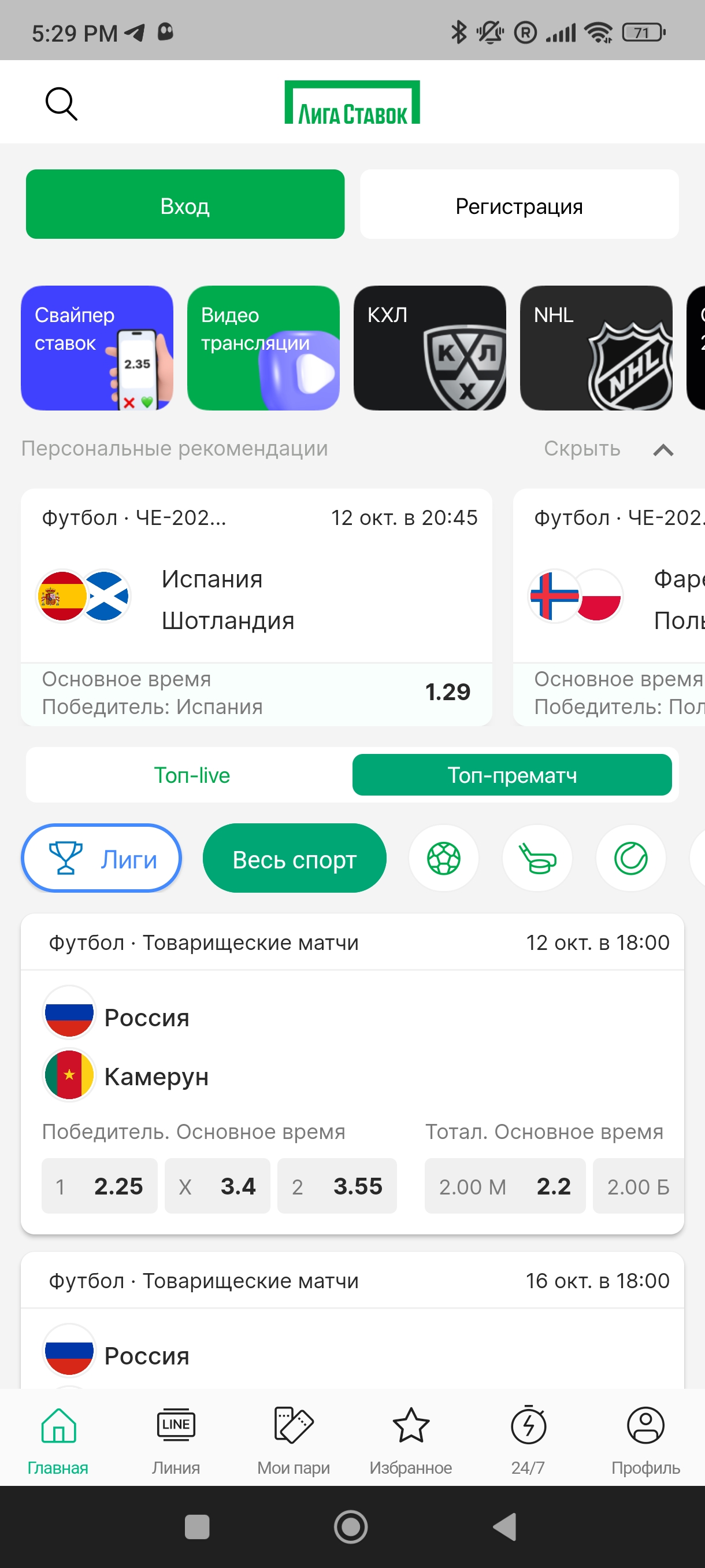Select the Топ-прематч tab
This screenshot has height=1568, width=705.
(x=511, y=775)
